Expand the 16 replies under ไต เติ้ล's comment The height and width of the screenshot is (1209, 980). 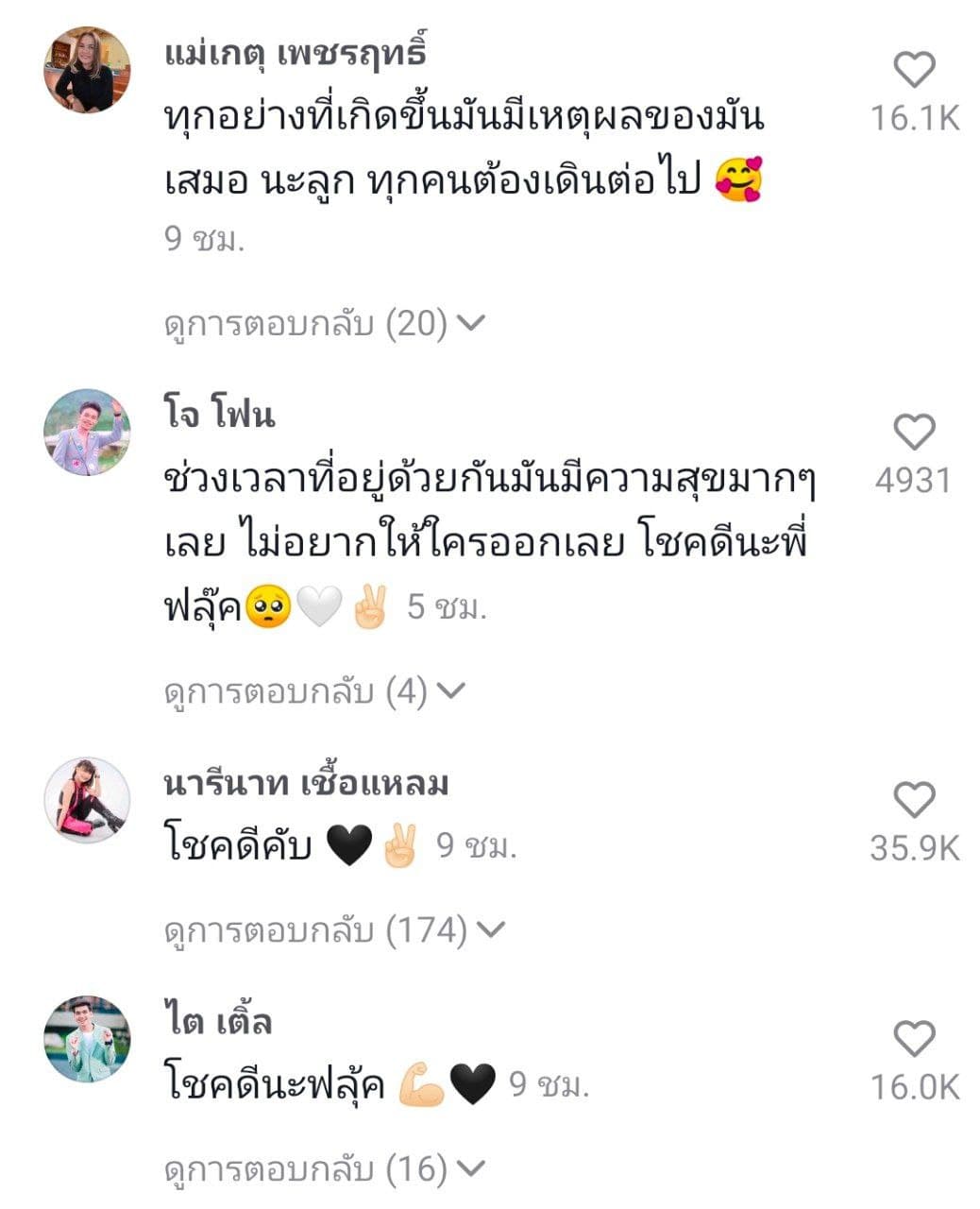[x=324, y=1169]
